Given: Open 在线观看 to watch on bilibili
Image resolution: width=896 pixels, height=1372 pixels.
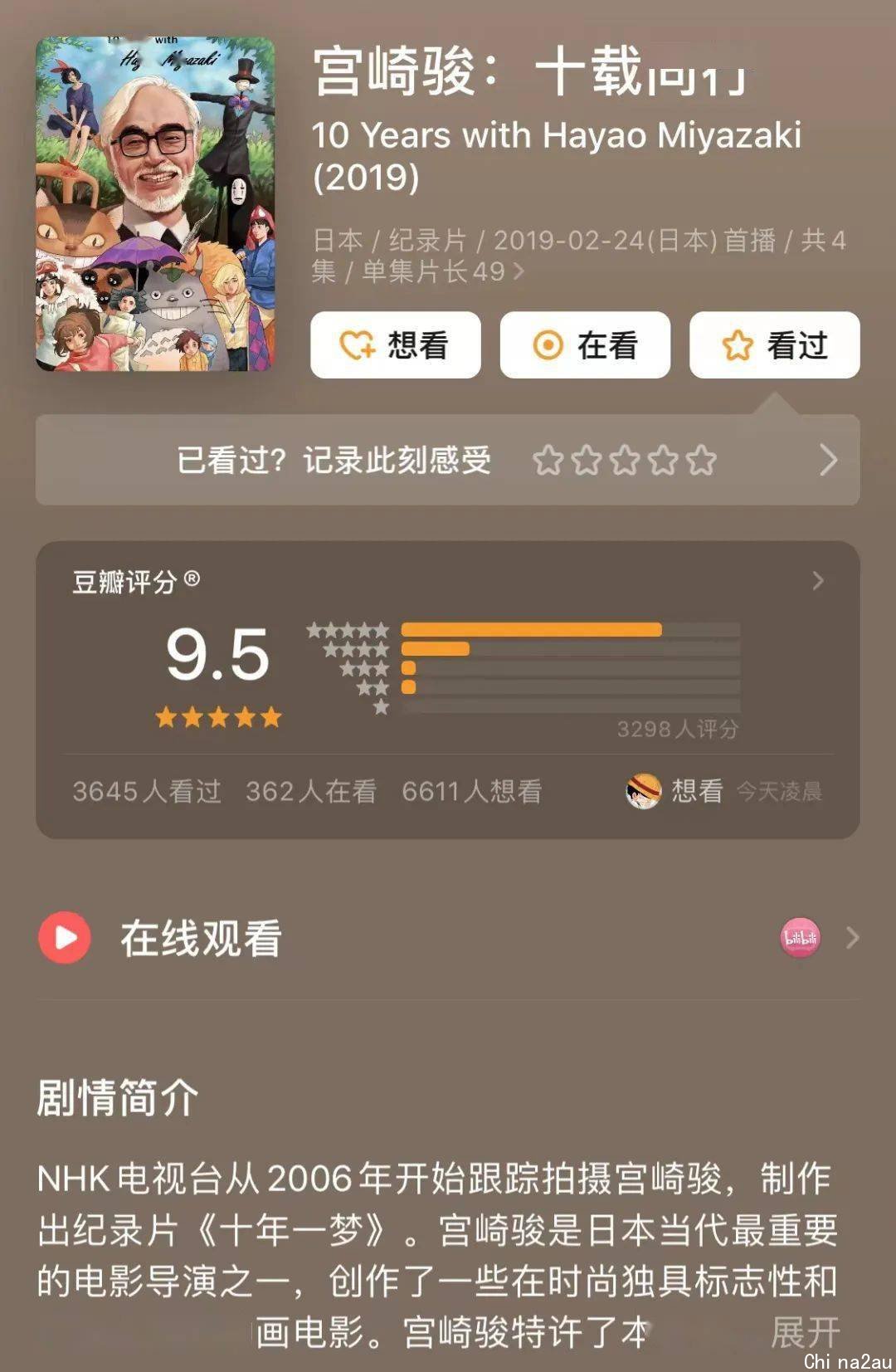Looking at the screenshot, I should [x=448, y=938].
